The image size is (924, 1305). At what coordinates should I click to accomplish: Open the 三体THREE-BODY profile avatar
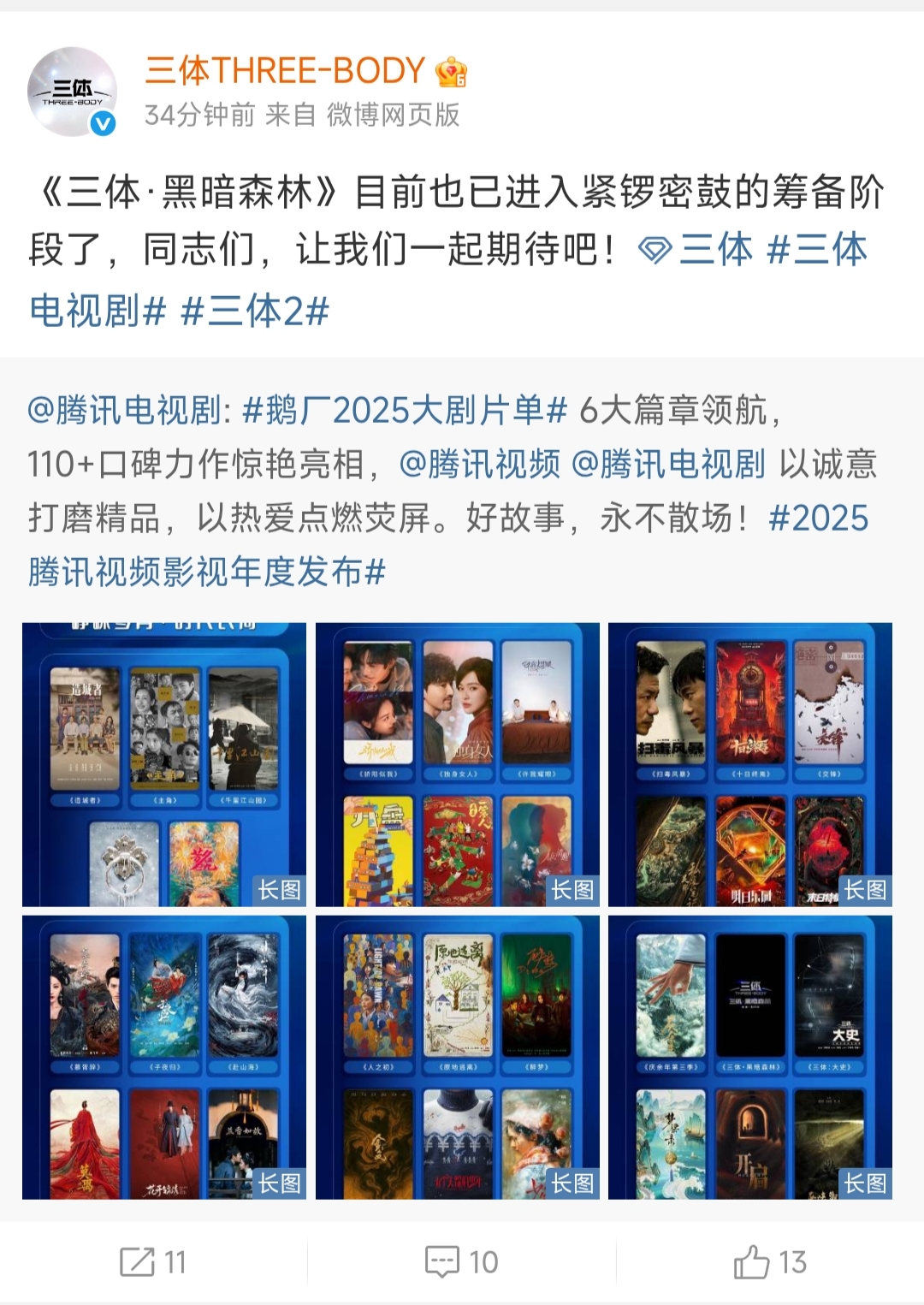click(73, 92)
